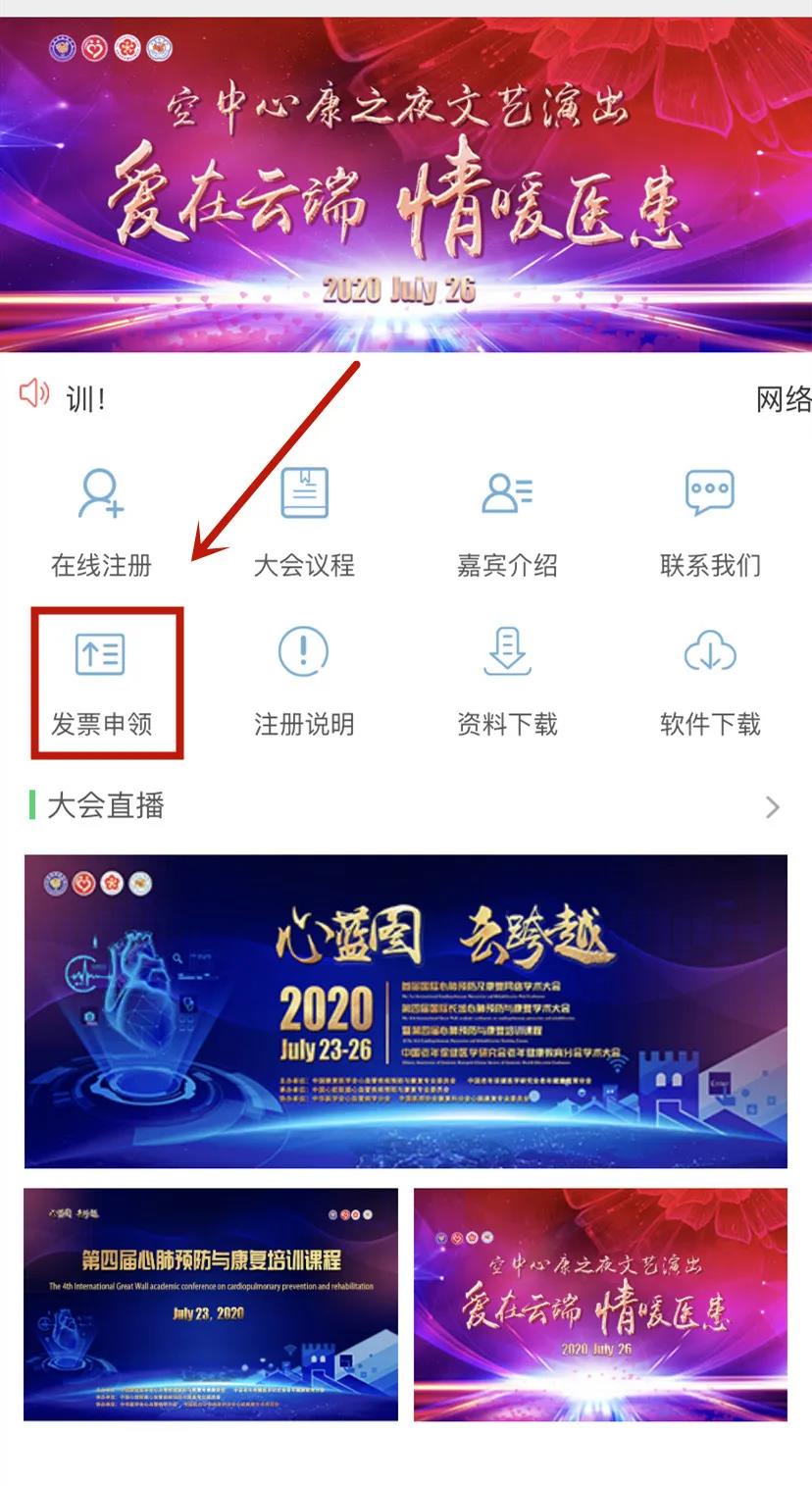The width and height of the screenshot is (812, 1486).
Task: Open 第四届心肺预防与康复培训课程 livestream
Action: (x=211, y=1305)
